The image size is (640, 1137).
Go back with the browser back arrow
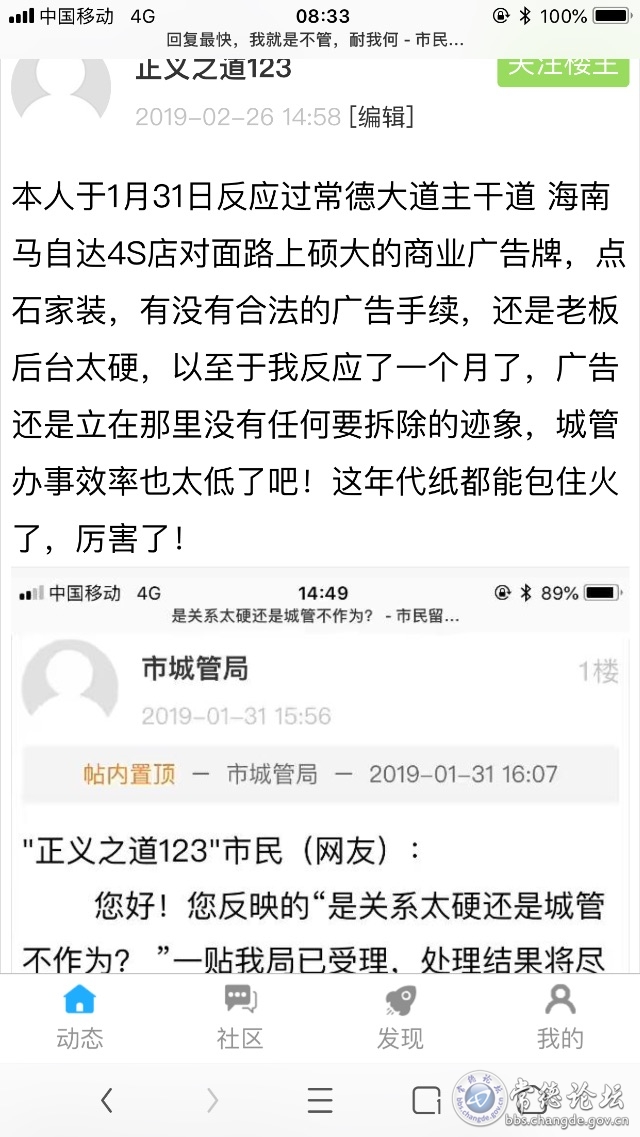coord(106,1100)
